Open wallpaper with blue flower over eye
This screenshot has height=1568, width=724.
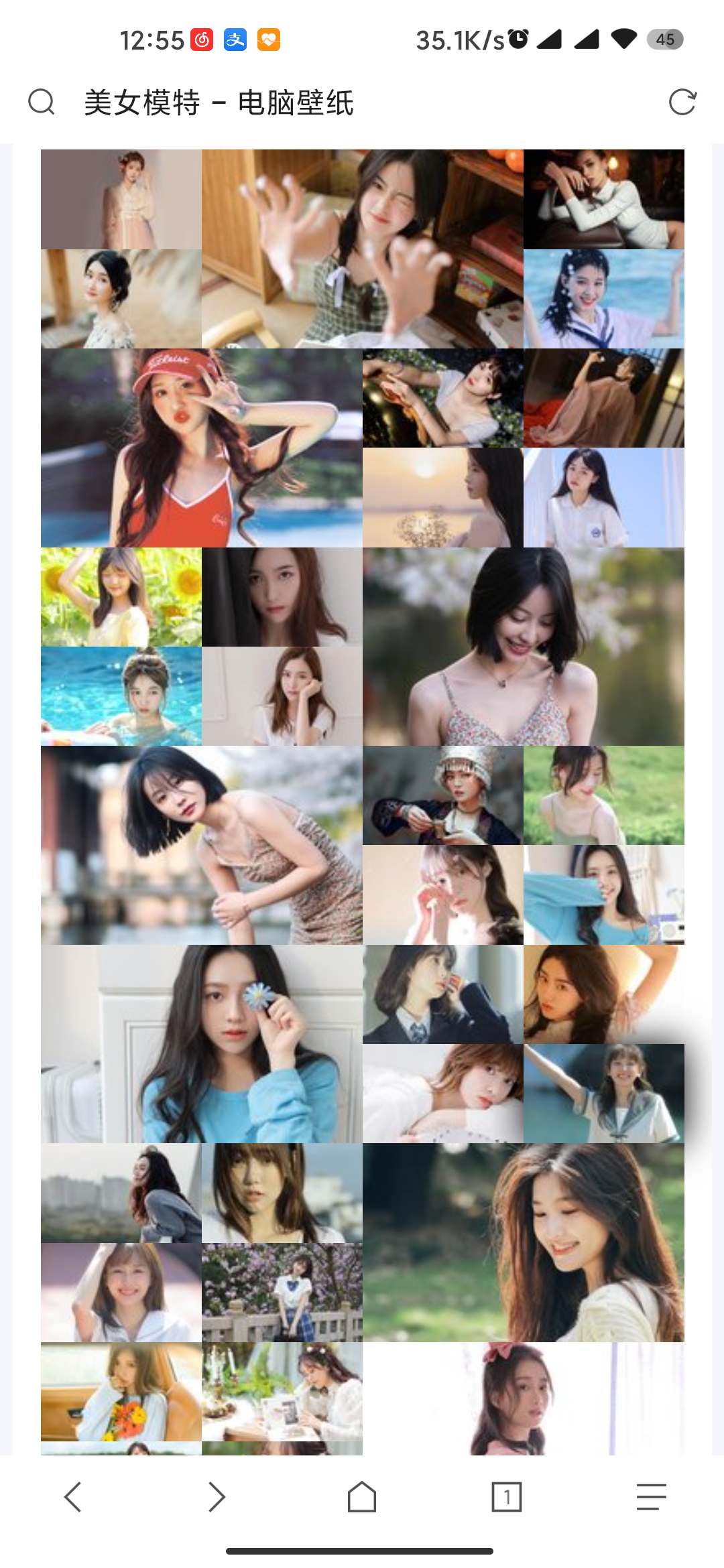tap(201, 1043)
